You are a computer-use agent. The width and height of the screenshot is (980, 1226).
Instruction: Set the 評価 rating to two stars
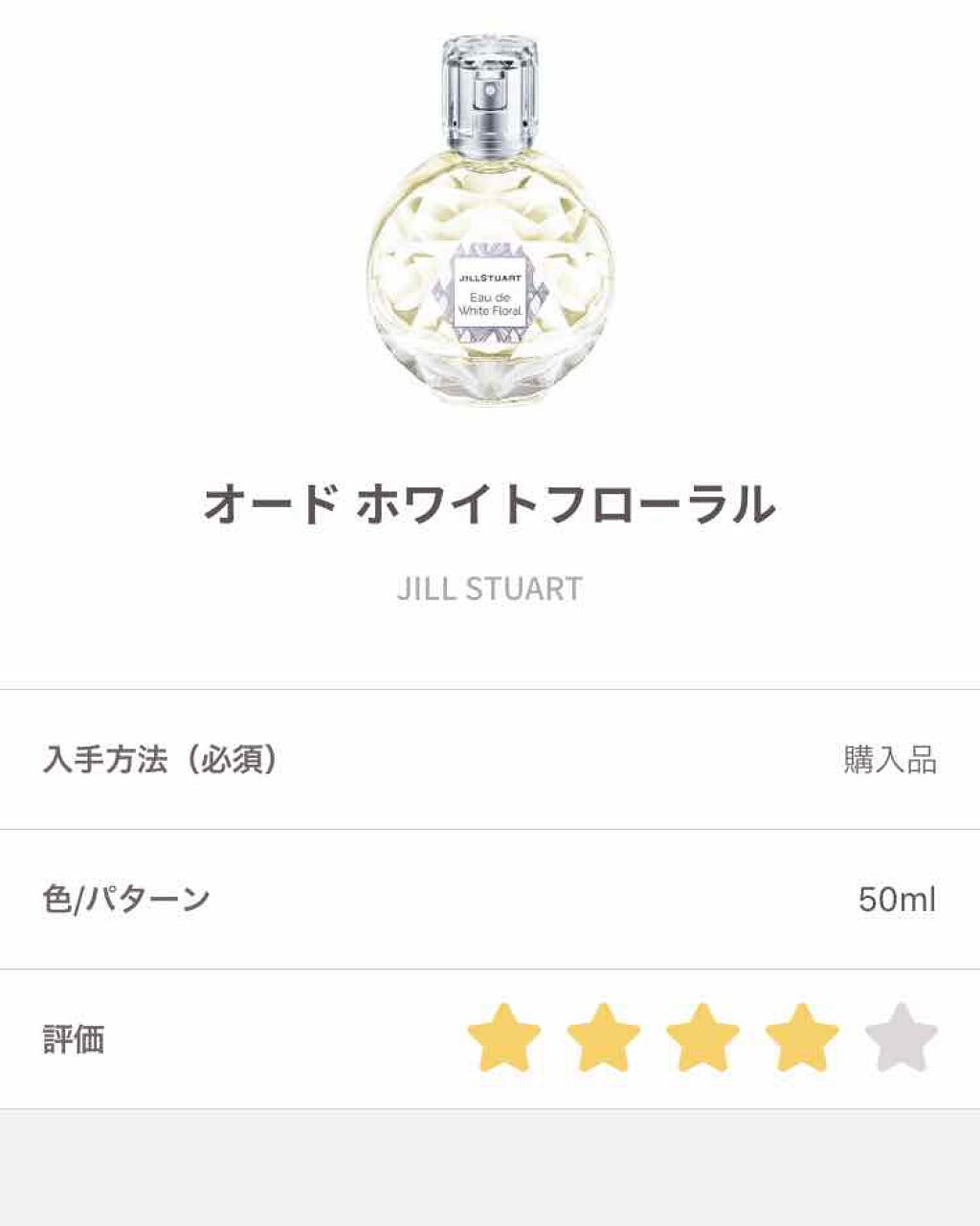coord(603,1037)
